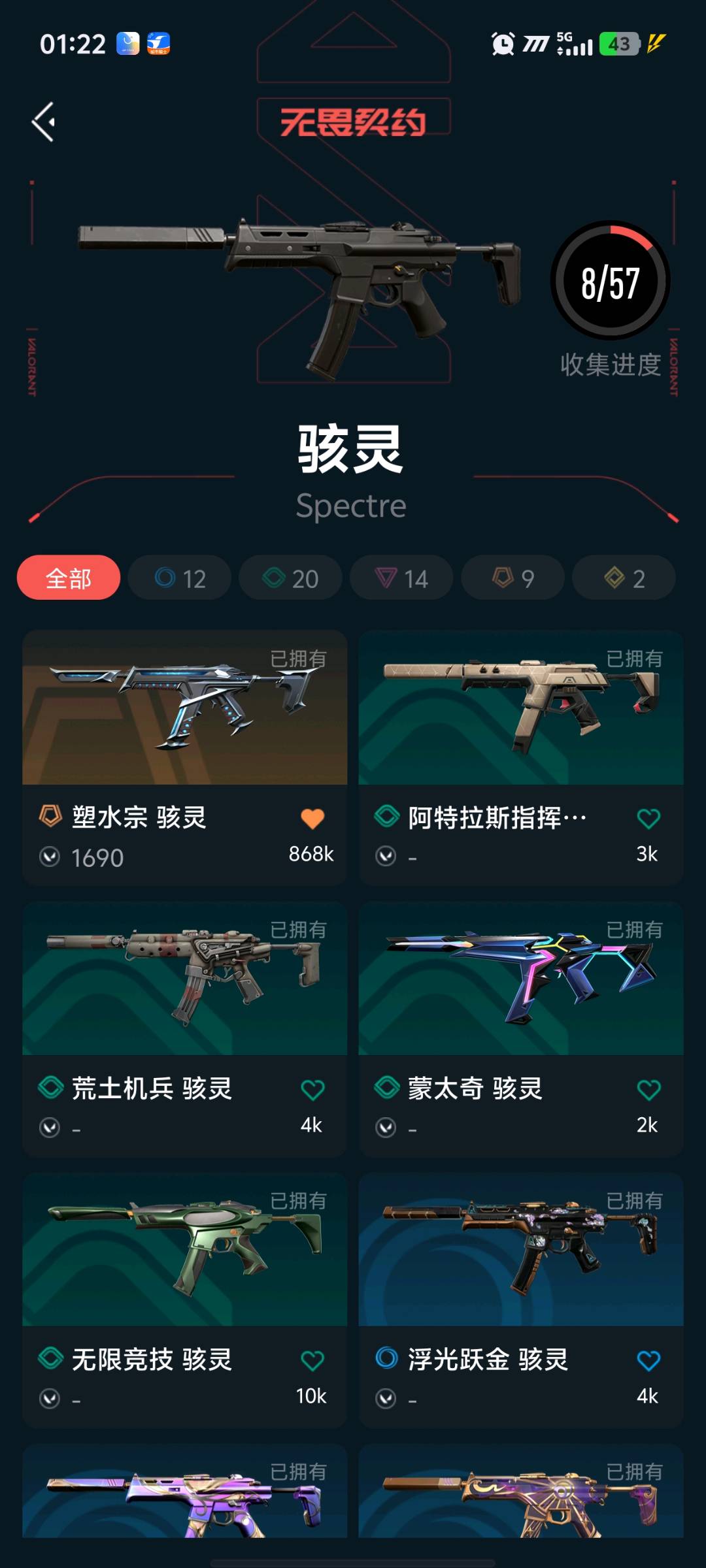The image size is (706, 1568).
Task: Filter skins by the green tier 20
Action: [291, 578]
